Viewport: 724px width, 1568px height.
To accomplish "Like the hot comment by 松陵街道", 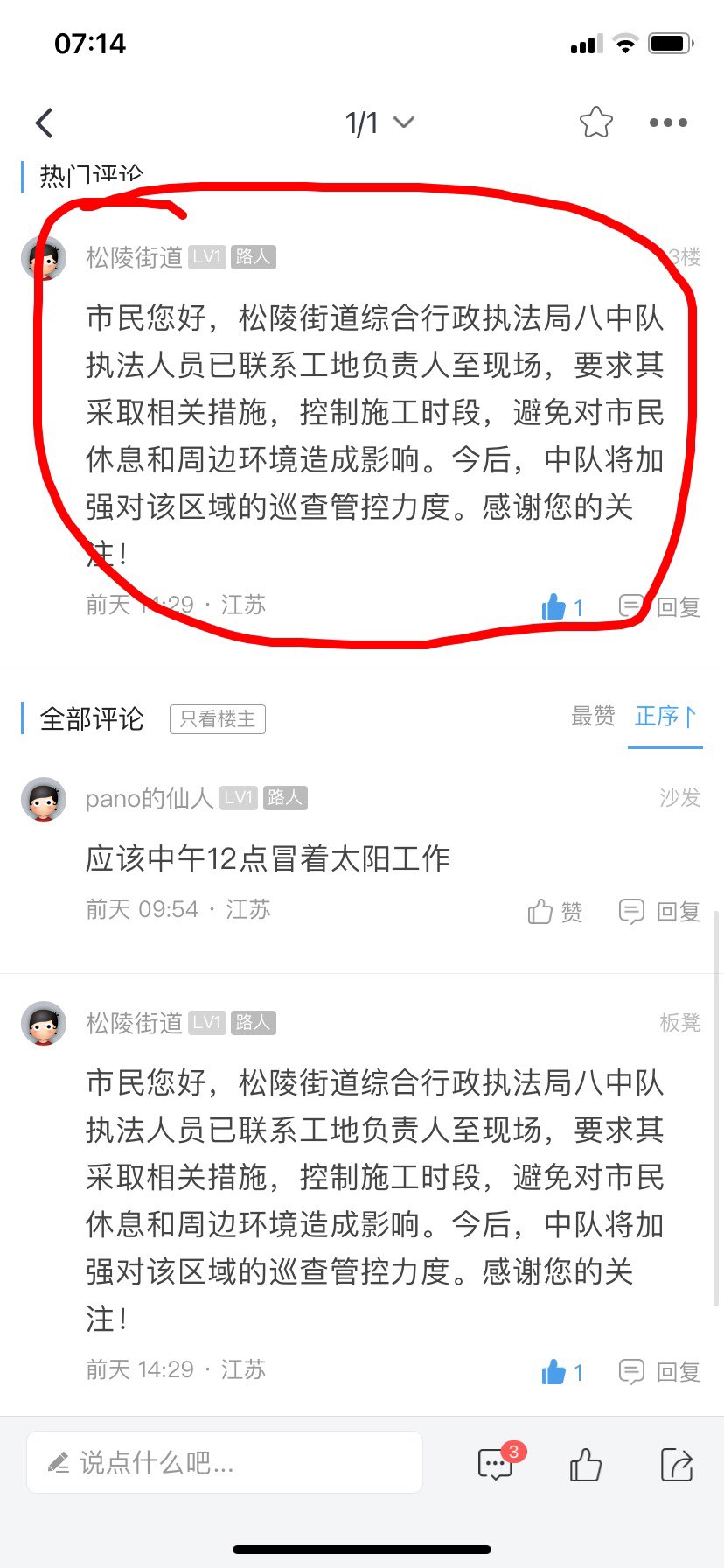I will 560,606.
